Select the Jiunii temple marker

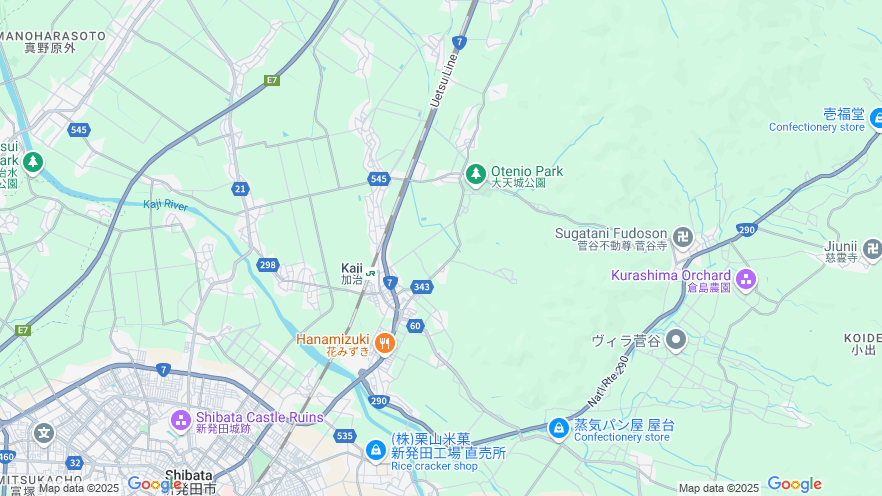872,248
